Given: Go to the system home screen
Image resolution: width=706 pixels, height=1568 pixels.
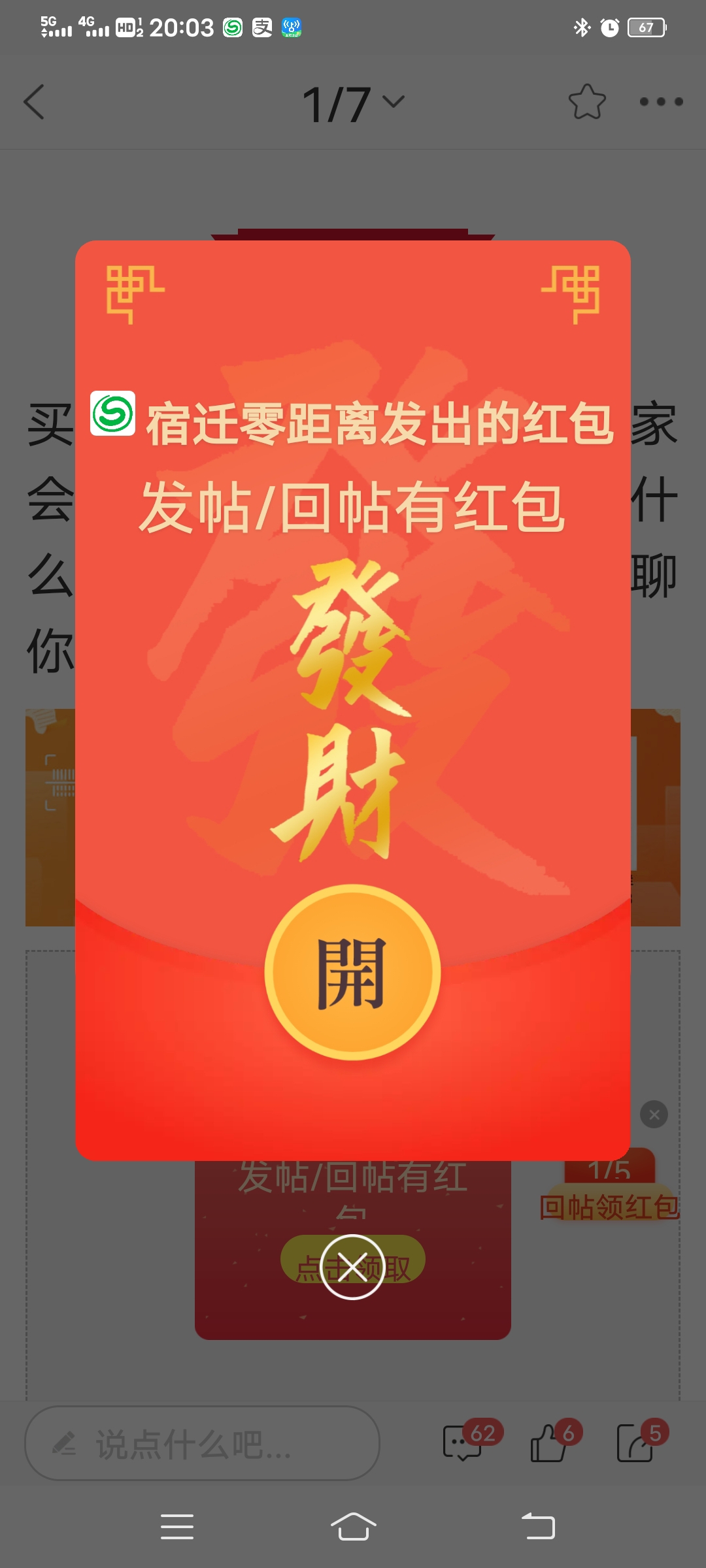Looking at the screenshot, I should [353, 1527].
